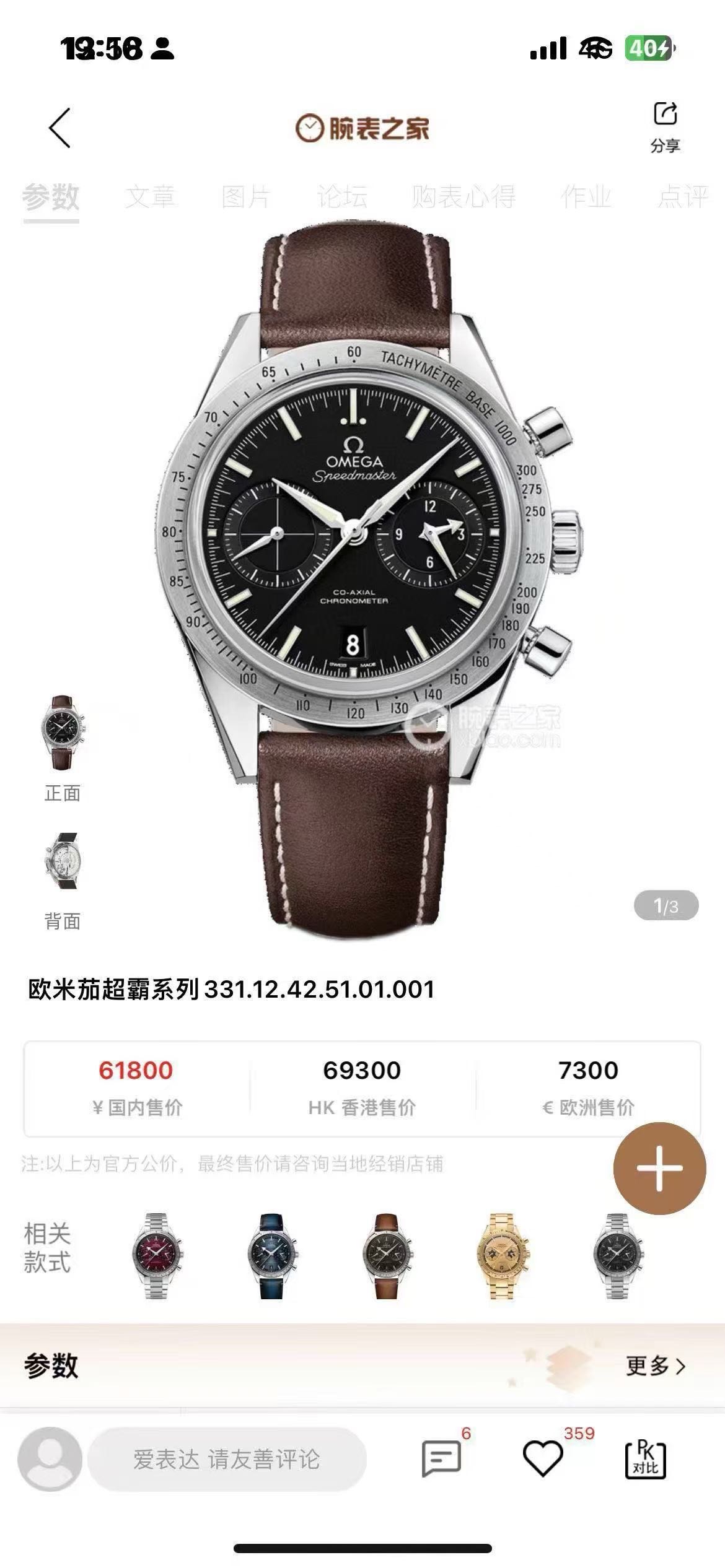
Task: Open the gold bracelet related model
Action: [x=502, y=1255]
